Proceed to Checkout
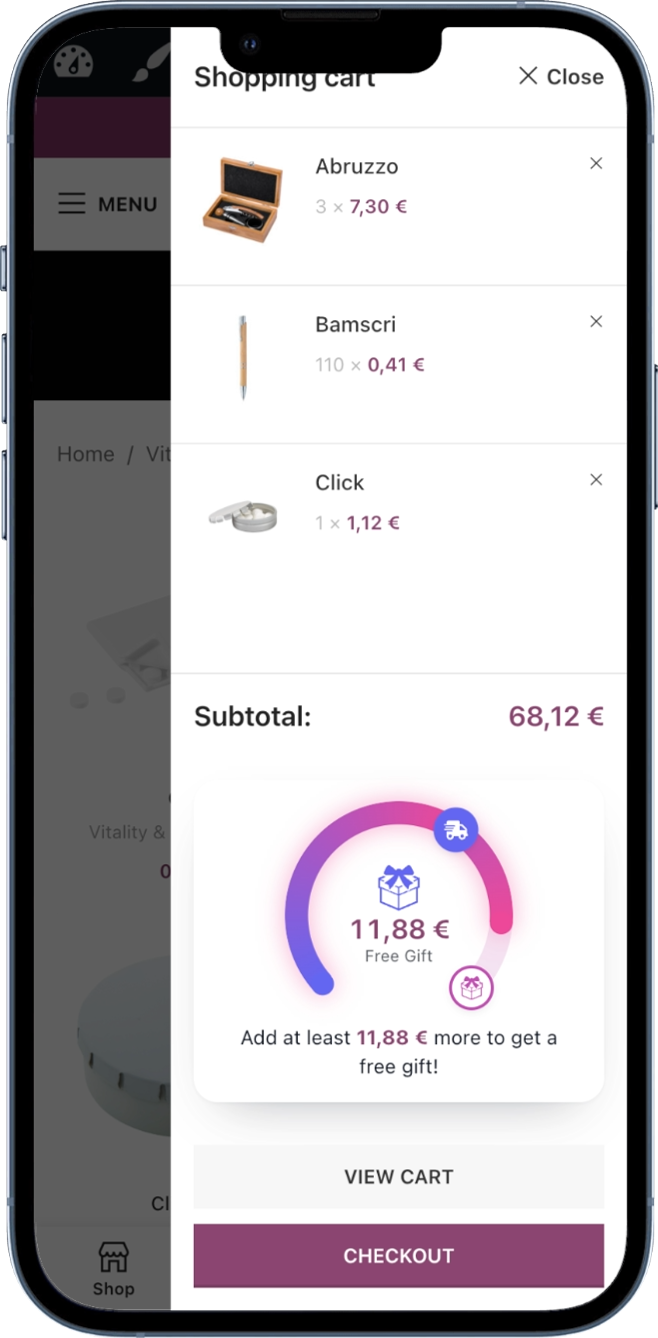This screenshot has height=1338, width=658. click(399, 1256)
